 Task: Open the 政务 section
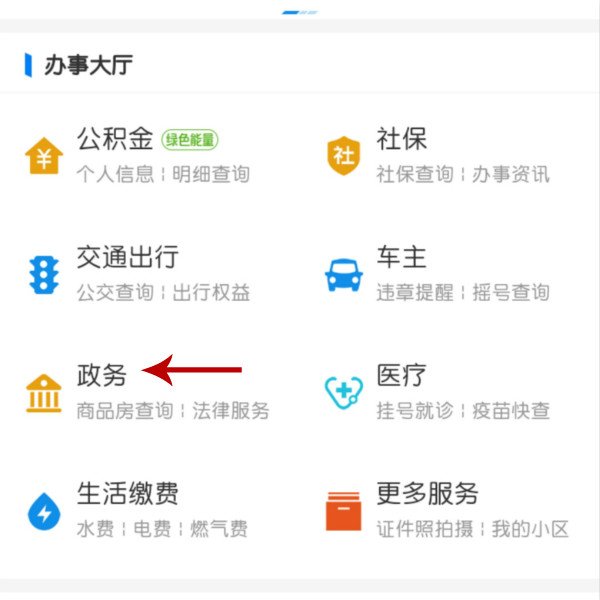point(102,375)
